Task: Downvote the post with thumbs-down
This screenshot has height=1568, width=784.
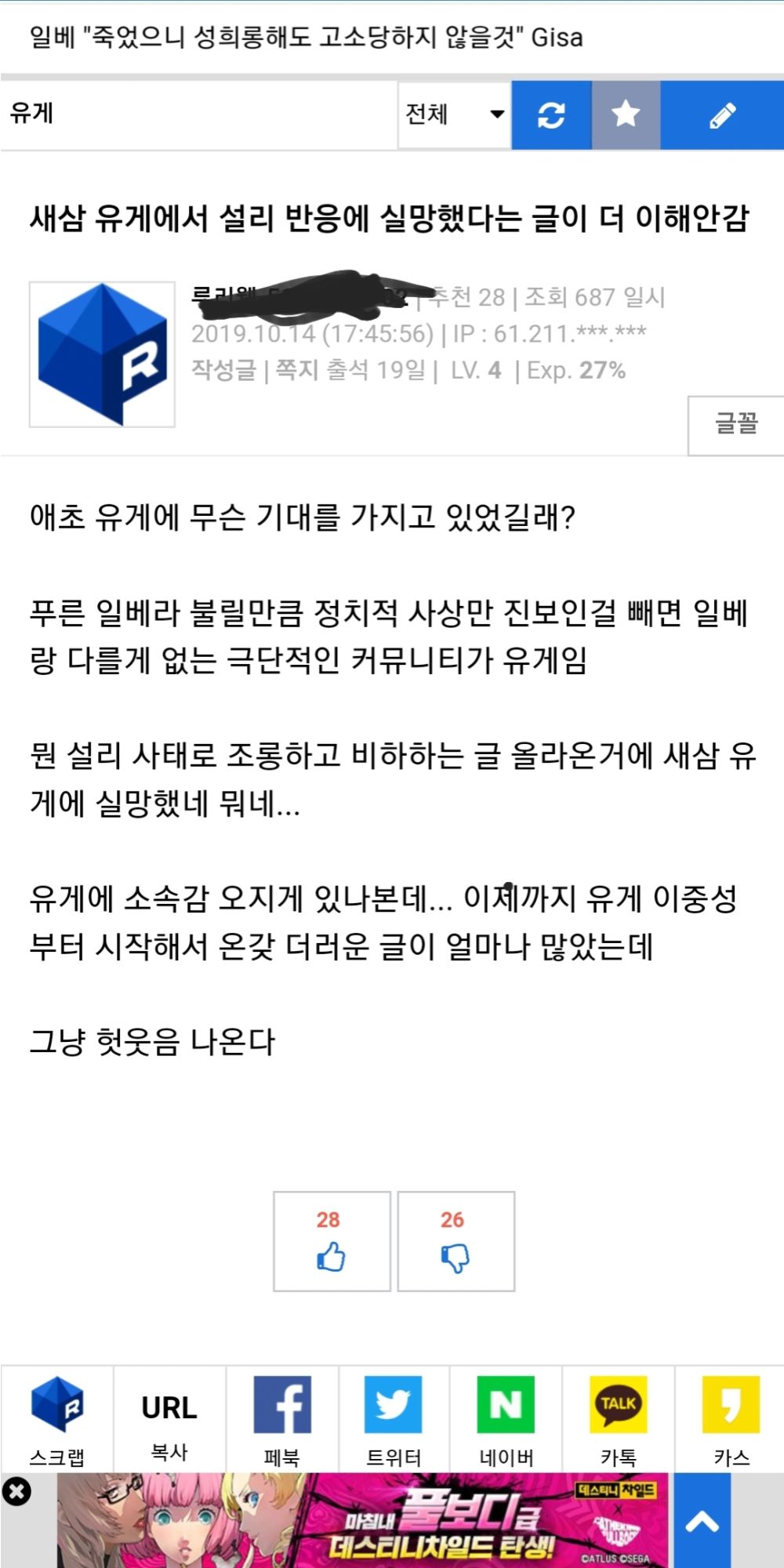Action: click(x=456, y=1241)
